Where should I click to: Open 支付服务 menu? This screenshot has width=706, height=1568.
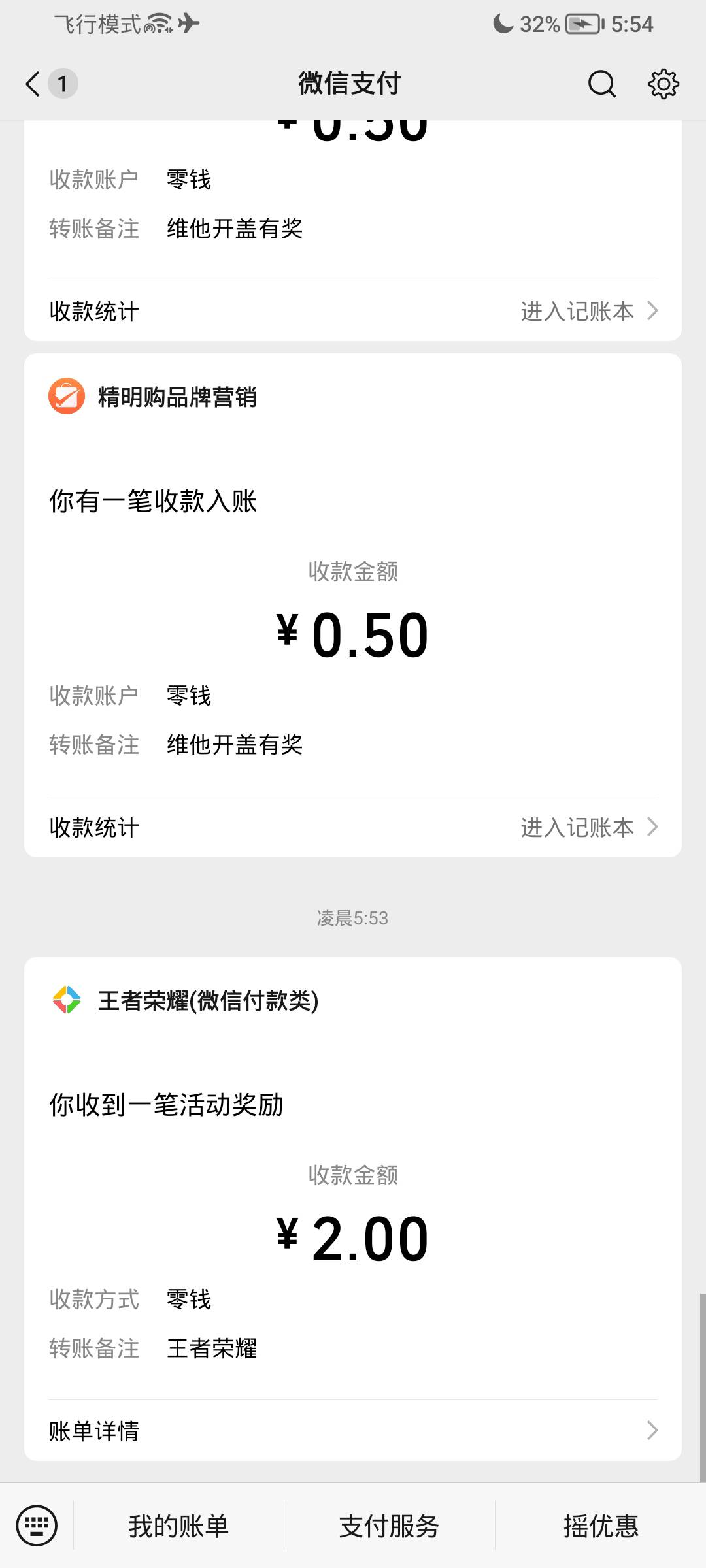click(389, 1526)
